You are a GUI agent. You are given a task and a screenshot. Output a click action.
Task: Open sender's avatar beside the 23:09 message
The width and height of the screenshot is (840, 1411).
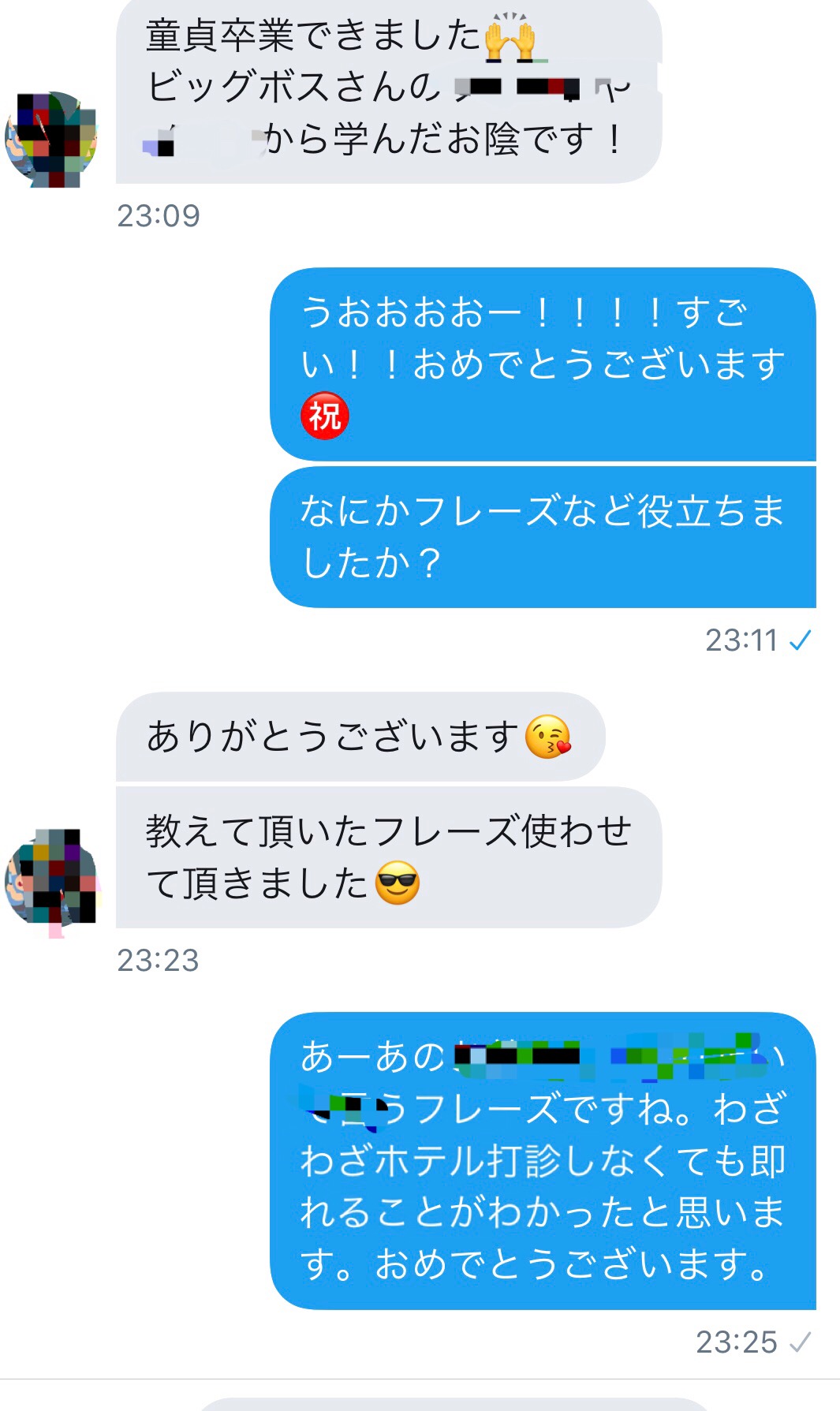pos(52,140)
